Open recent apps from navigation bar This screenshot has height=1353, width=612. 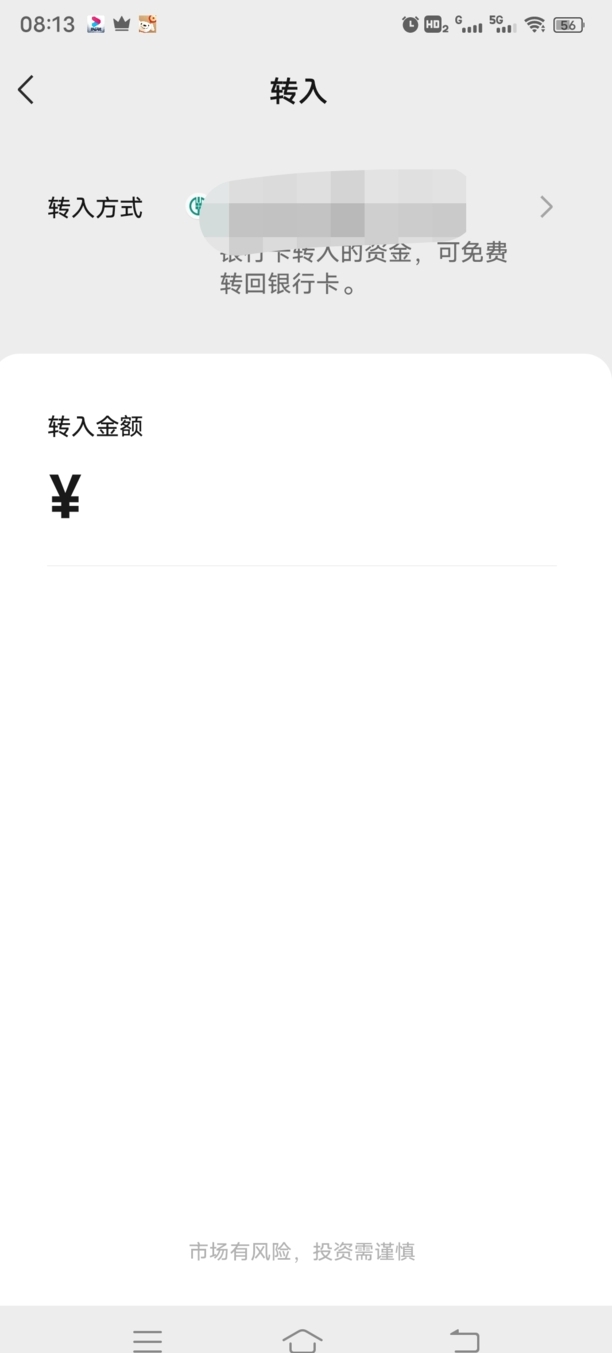pyautogui.click(x=148, y=1340)
